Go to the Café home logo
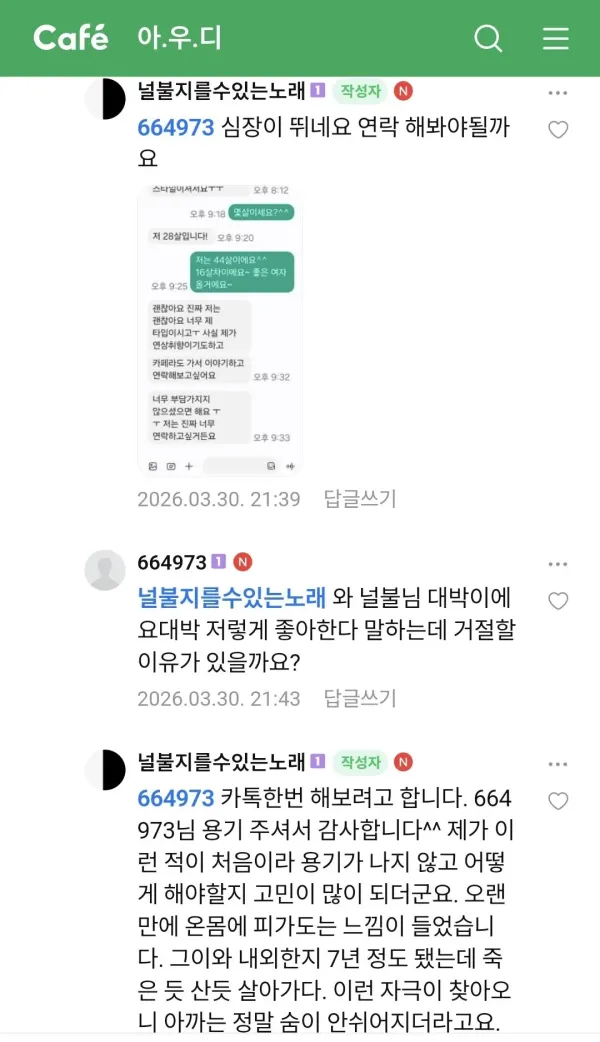This screenshot has height=1042, width=600. [70, 38]
